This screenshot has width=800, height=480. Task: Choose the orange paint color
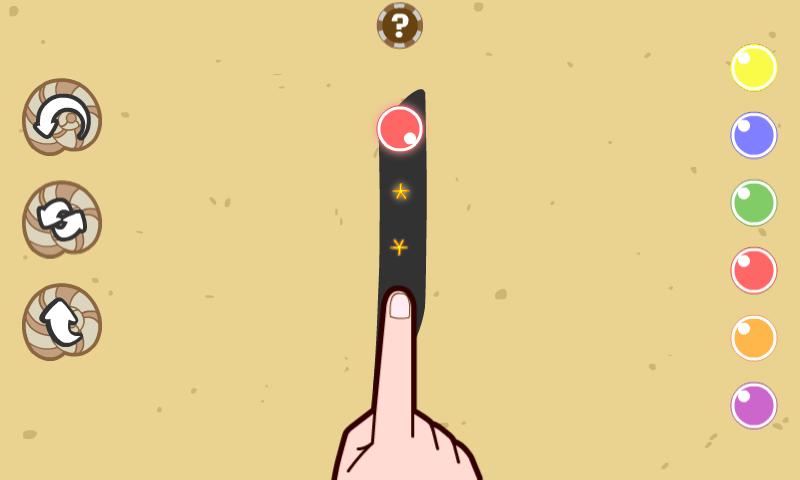click(x=753, y=338)
